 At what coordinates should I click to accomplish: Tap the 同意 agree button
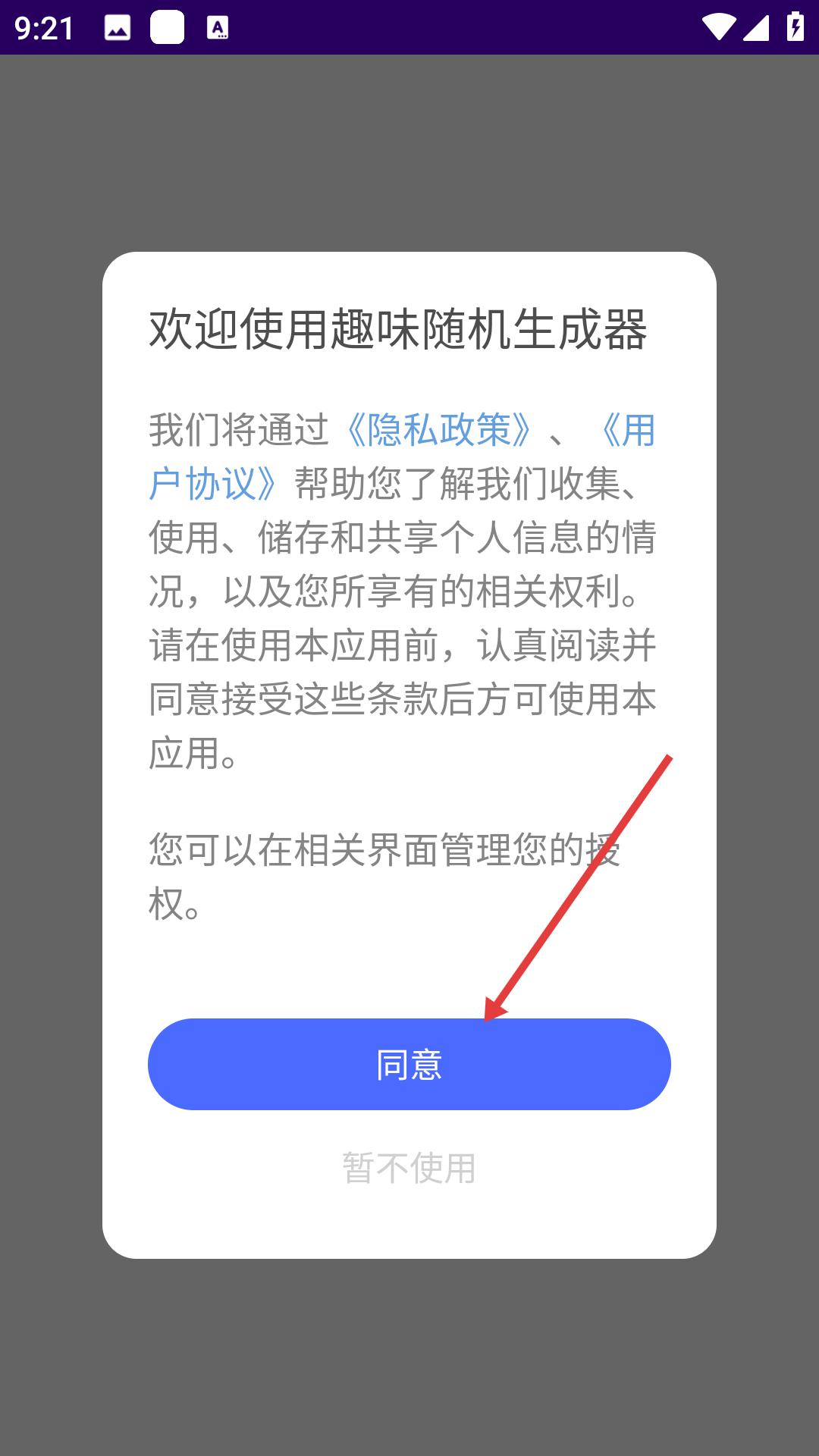[409, 1064]
